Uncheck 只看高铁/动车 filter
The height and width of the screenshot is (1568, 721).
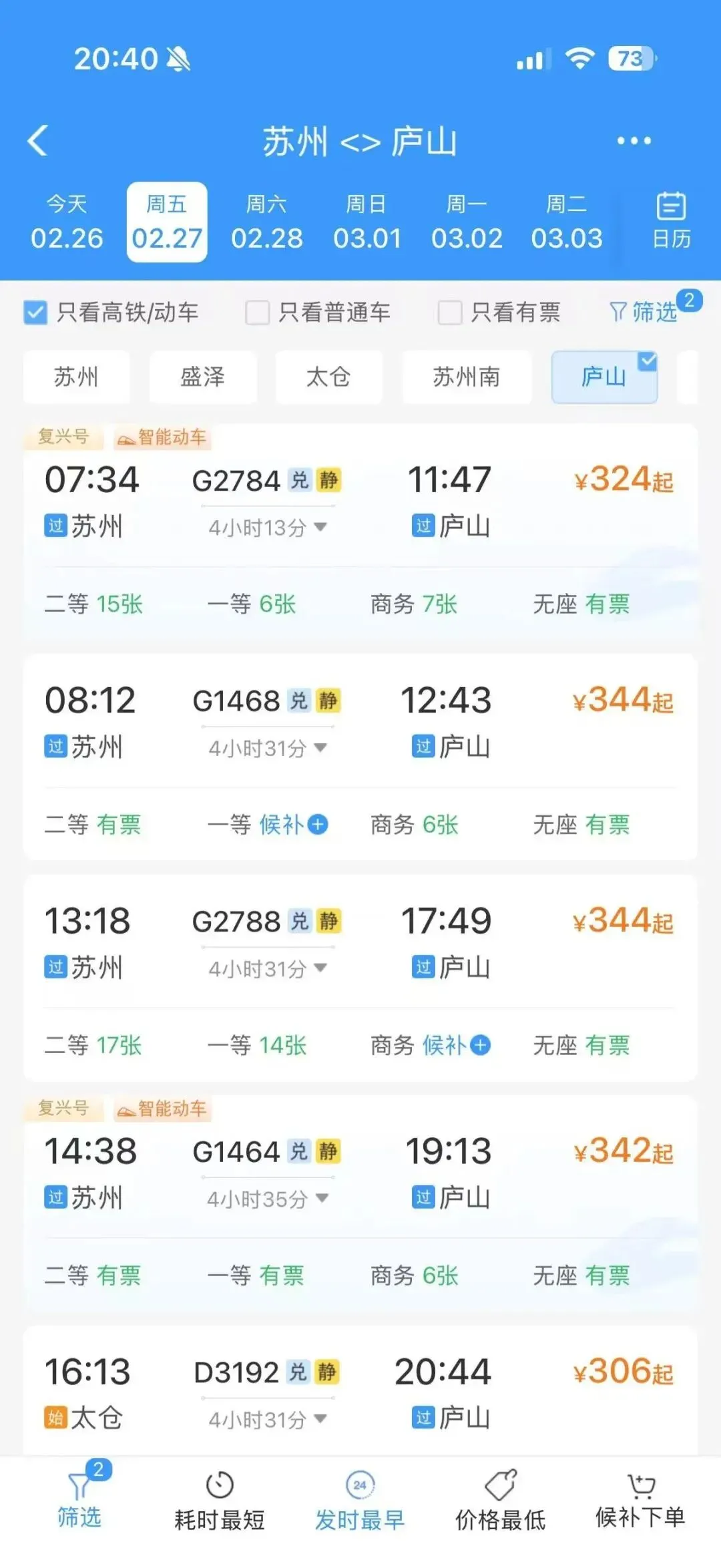point(35,313)
